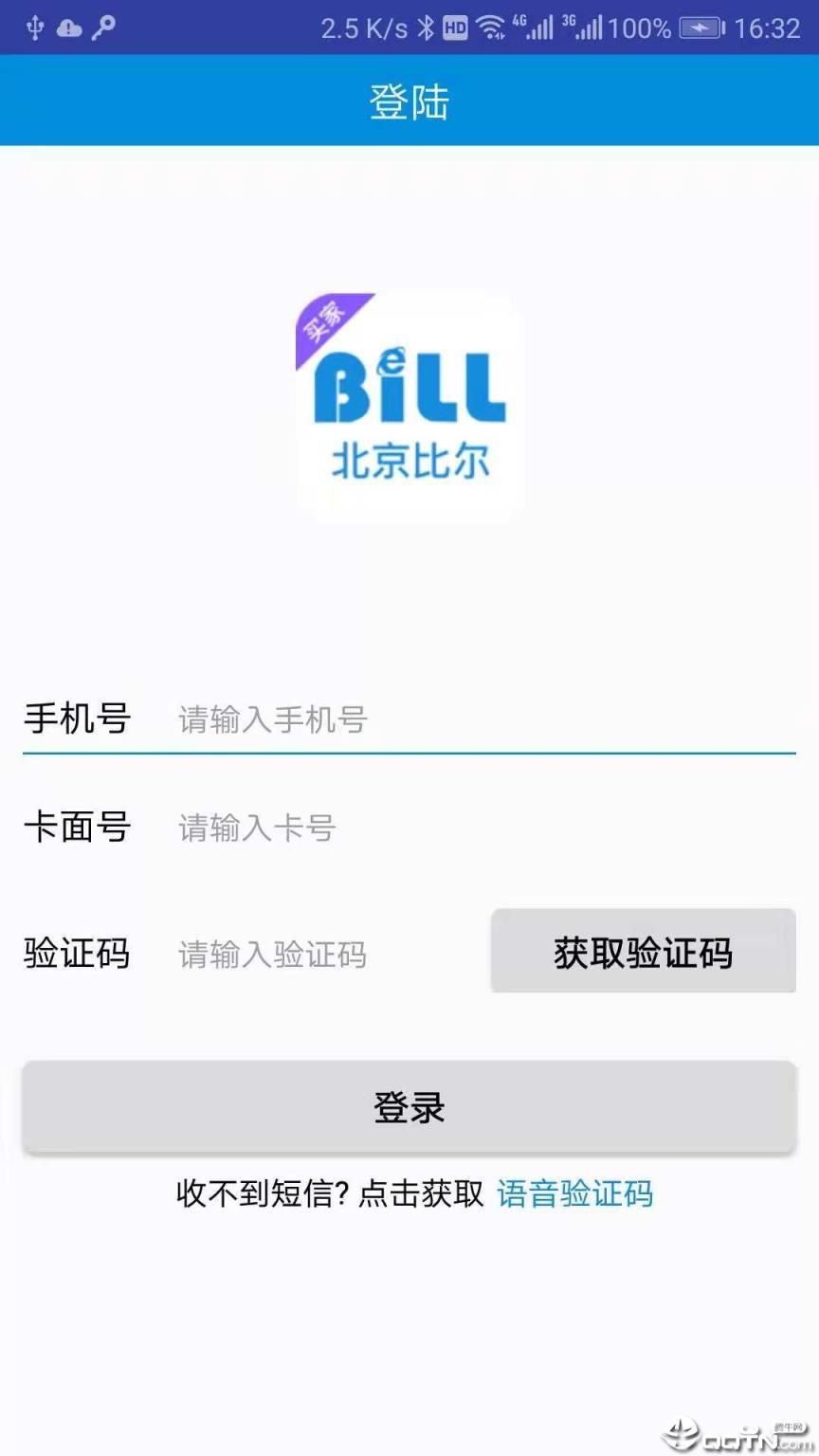
Task: Tap the 3G signal strength icon
Action: click(x=585, y=27)
